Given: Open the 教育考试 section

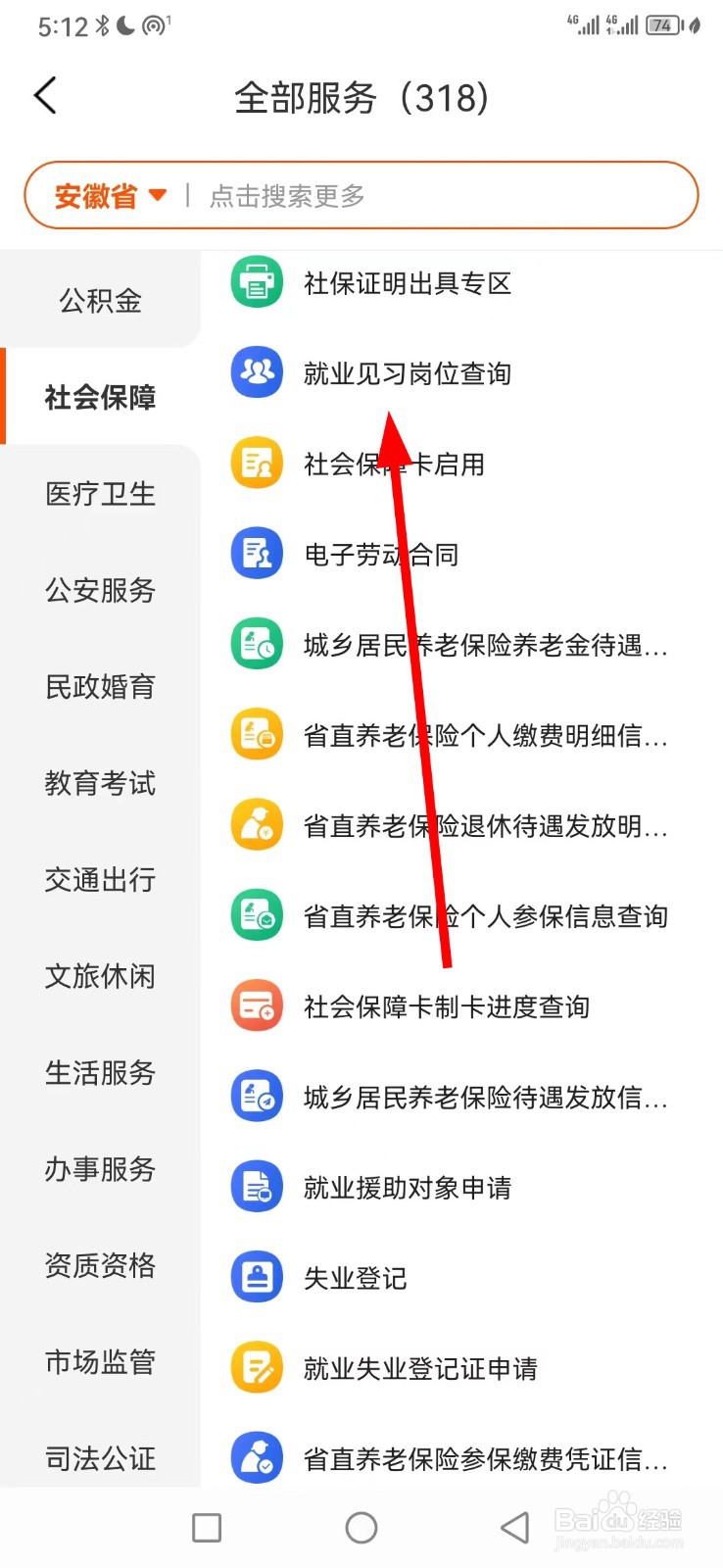Looking at the screenshot, I should (99, 783).
